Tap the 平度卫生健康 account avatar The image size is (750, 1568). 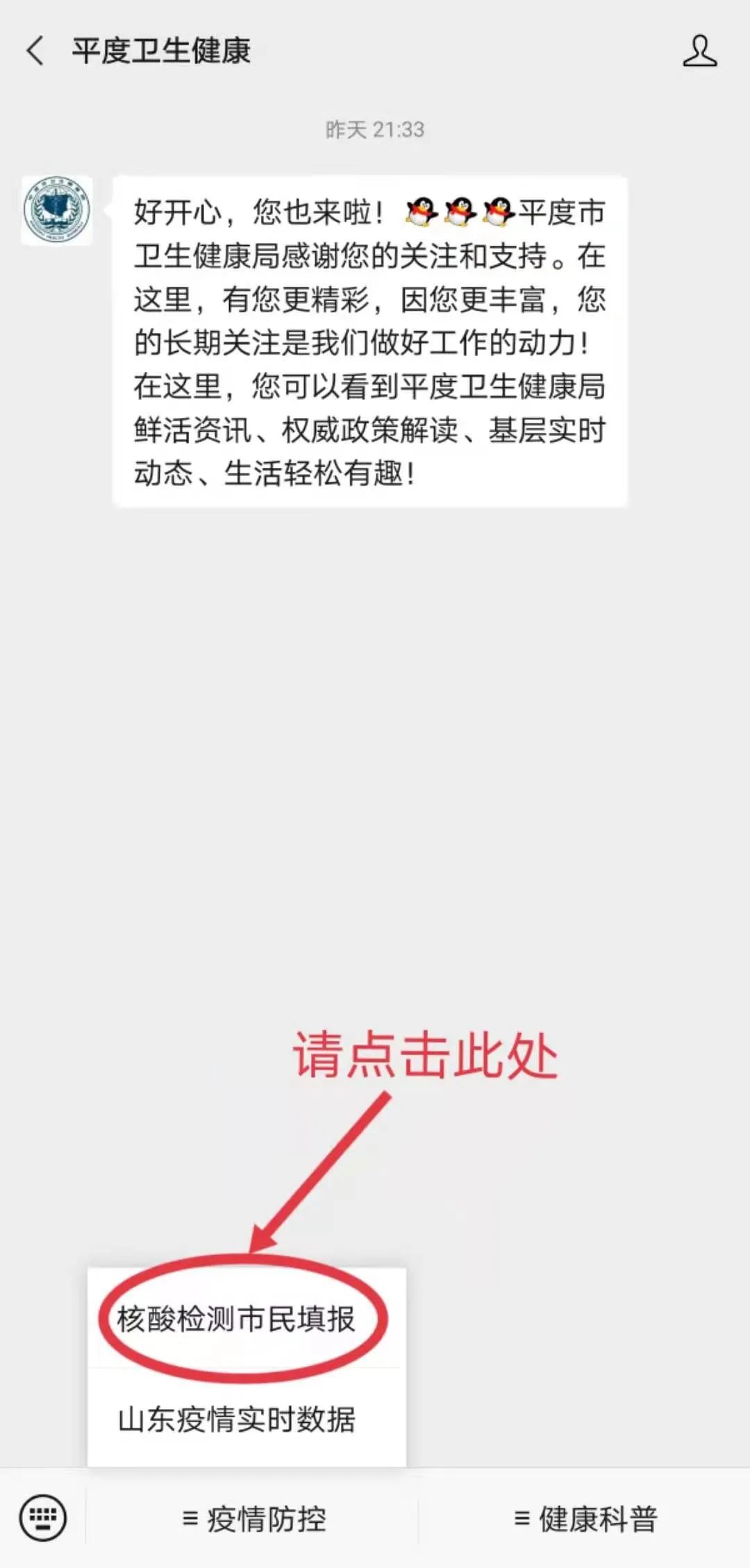click(x=57, y=210)
